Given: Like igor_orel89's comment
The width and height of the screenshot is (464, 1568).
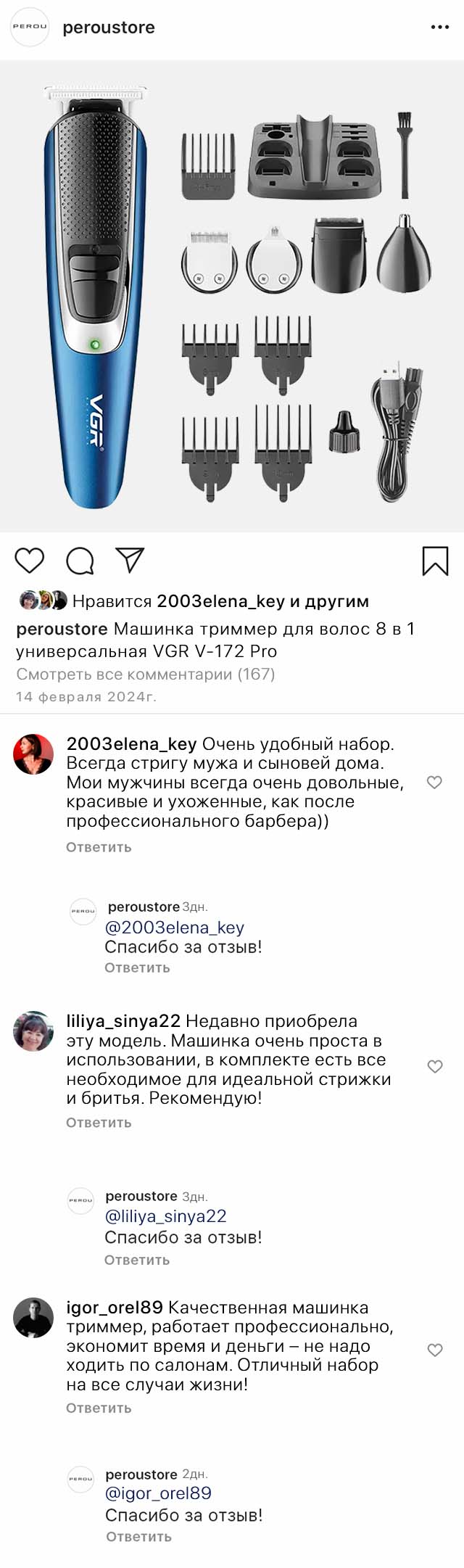Looking at the screenshot, I should pos(434,1350).
